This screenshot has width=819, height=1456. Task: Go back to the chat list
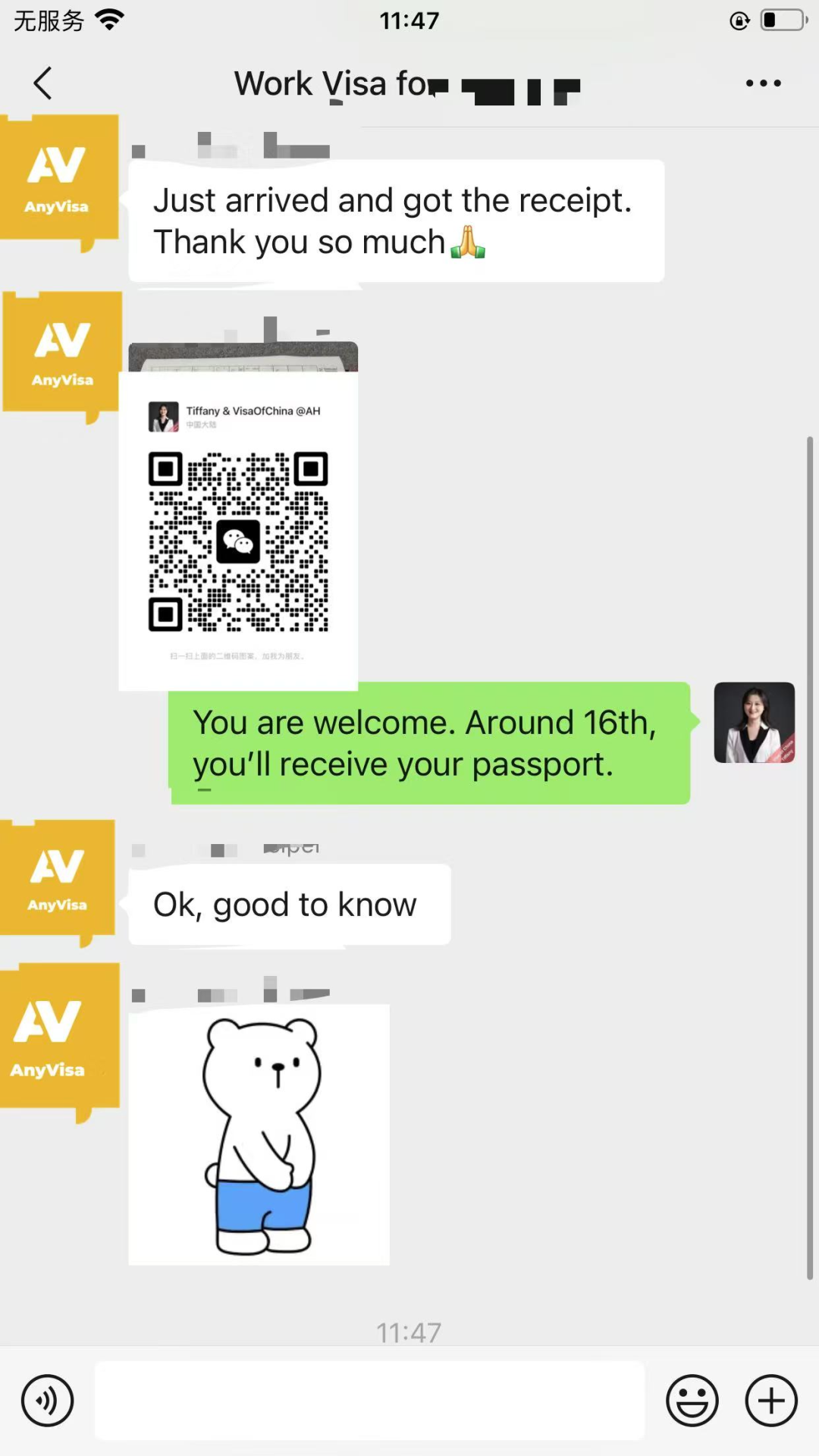[x=43, y=83]
